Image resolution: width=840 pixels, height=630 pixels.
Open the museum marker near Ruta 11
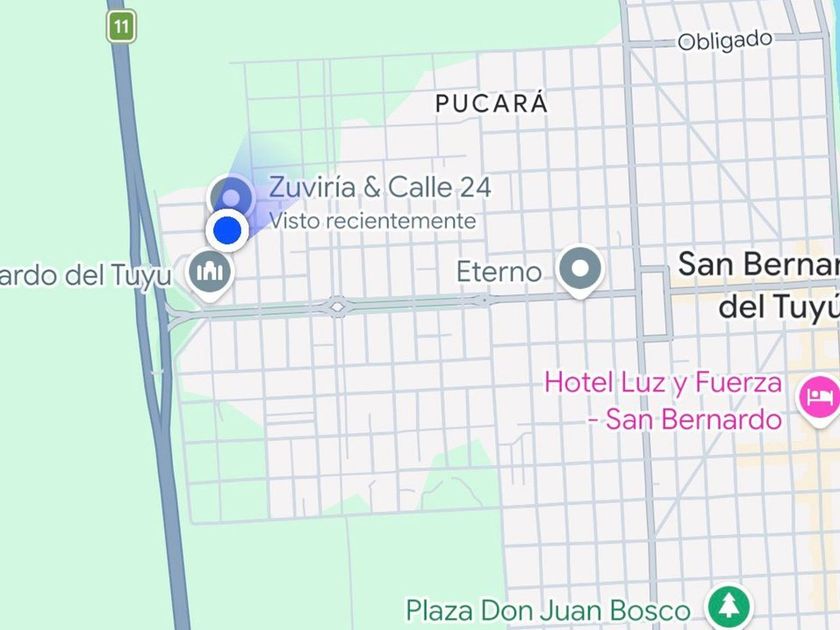tap(210, 270)
